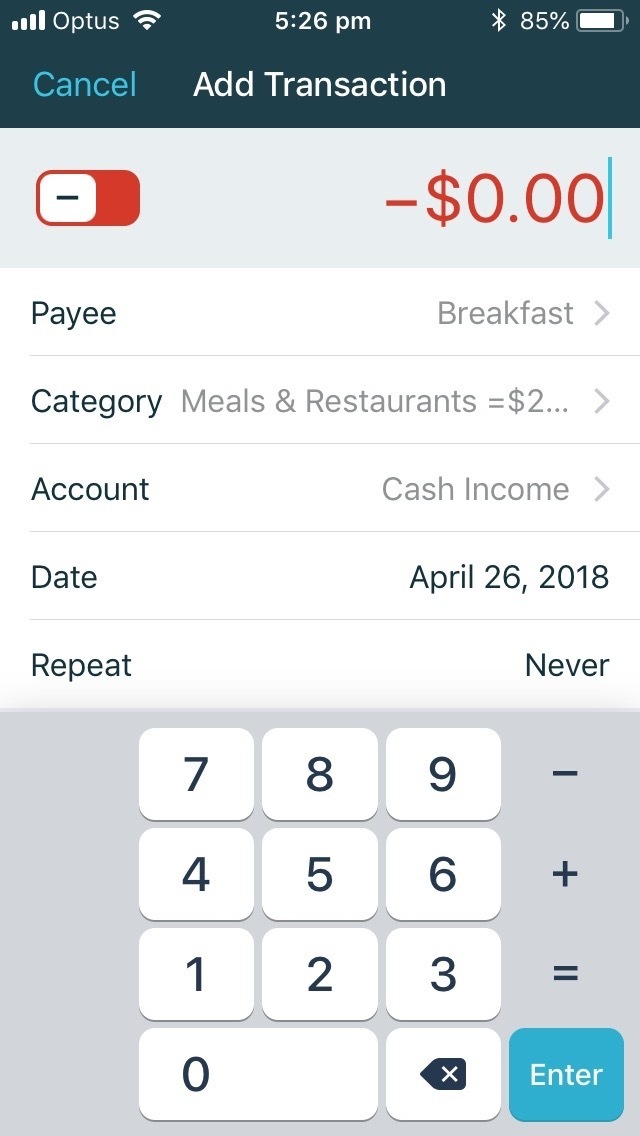Tap the -$0.00 amount field
Image resolution: width=640 pixels, height=1136 pixels.
click(x=496, y=198)
